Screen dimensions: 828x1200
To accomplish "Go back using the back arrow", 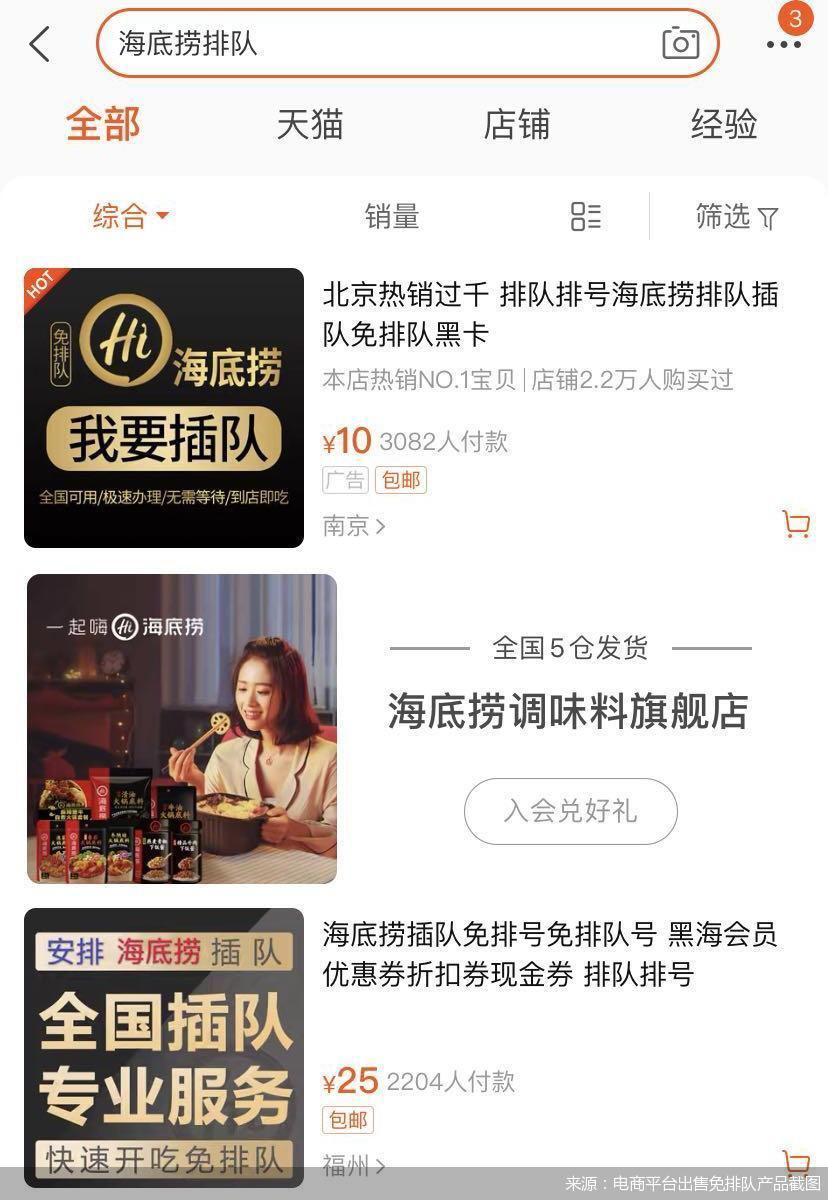I will click(x=40, y=44).
